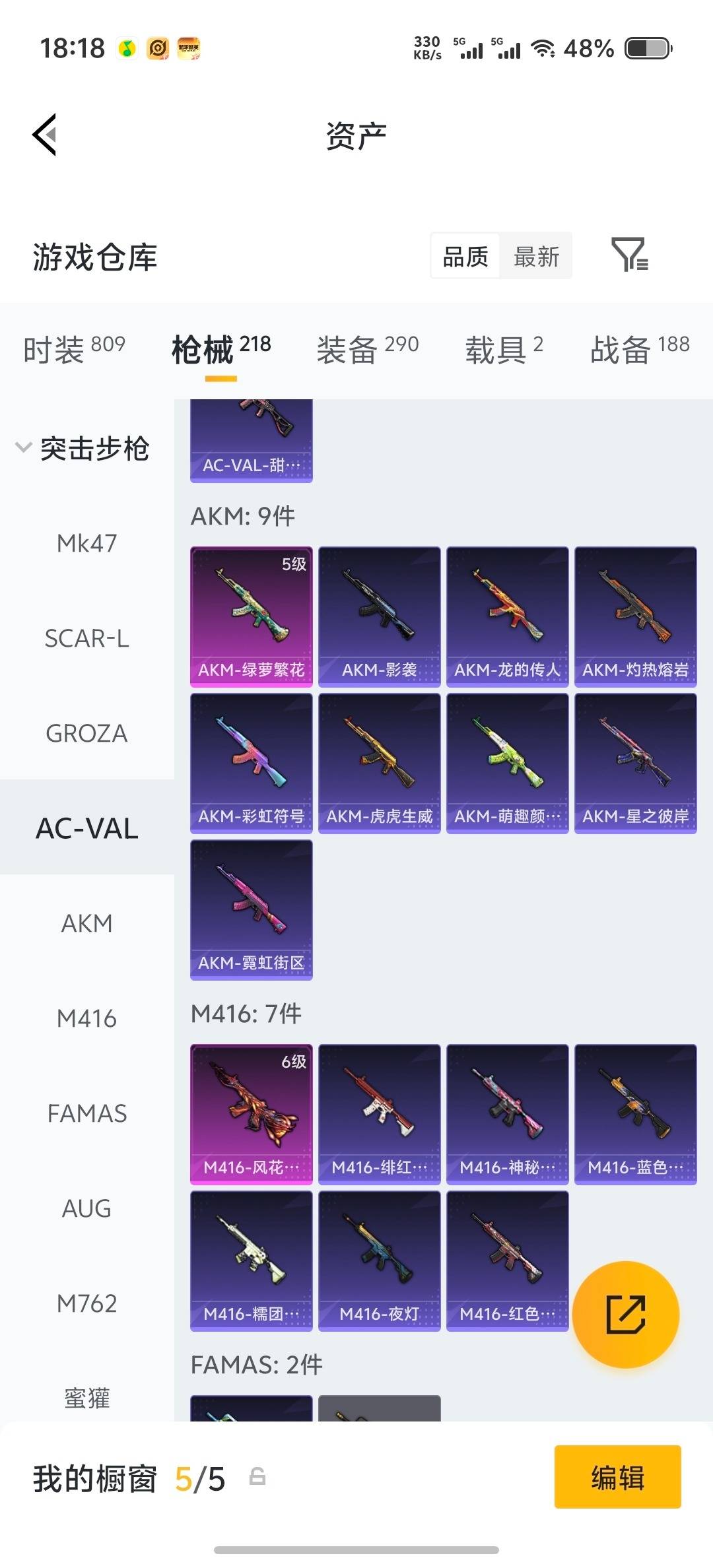Toggle sorting to 品质
This screenshot has width=713, height=1568.
tap(463, 256)
